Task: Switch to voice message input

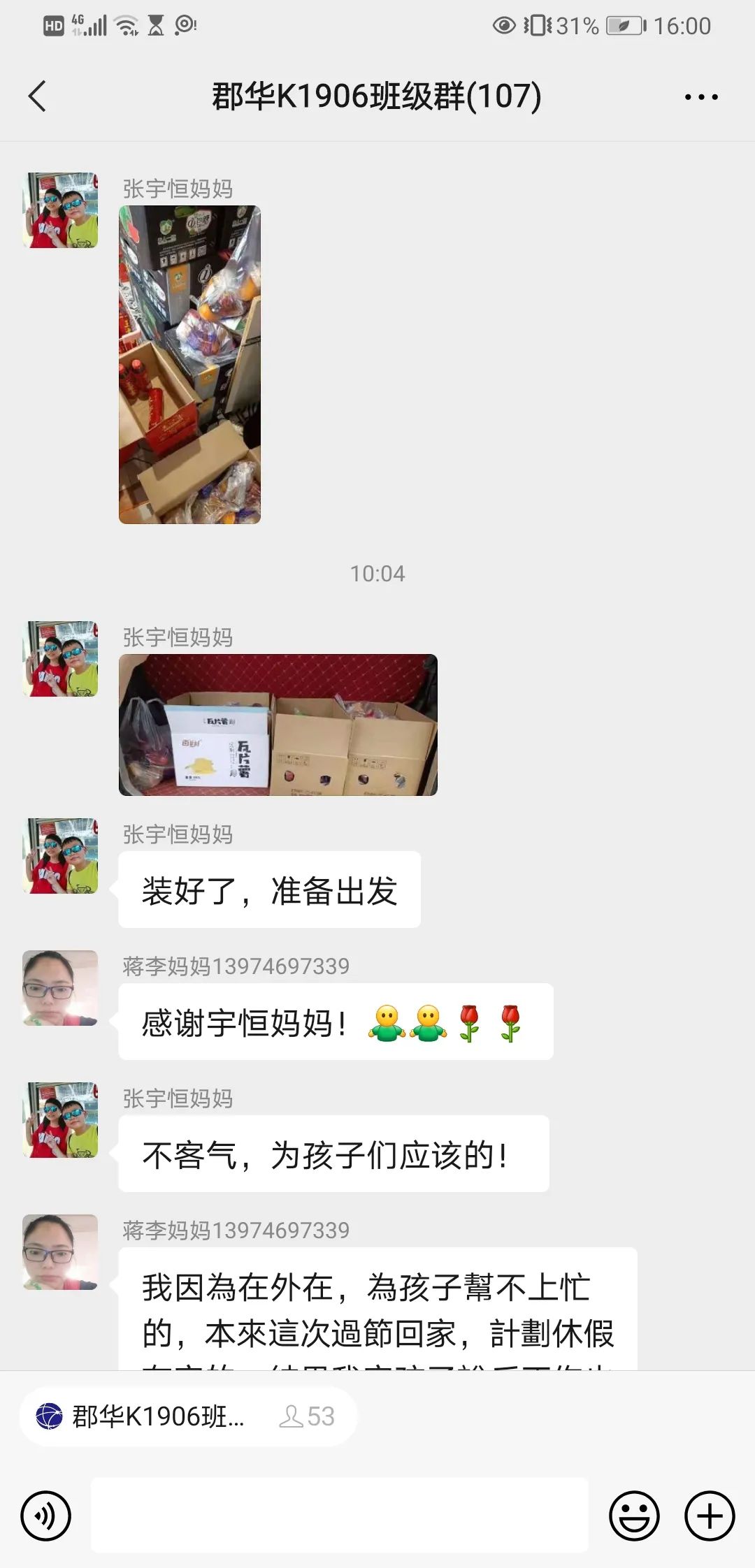Action: (45, 1516)
